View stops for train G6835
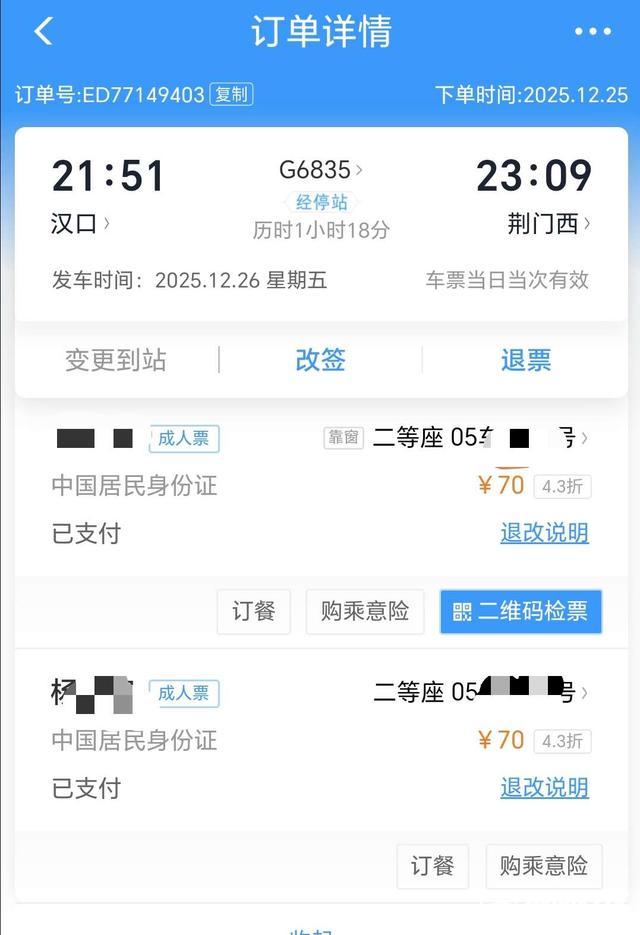Image resolution: width=640 pixels, height=935 pixels. (x=320, y=170)
